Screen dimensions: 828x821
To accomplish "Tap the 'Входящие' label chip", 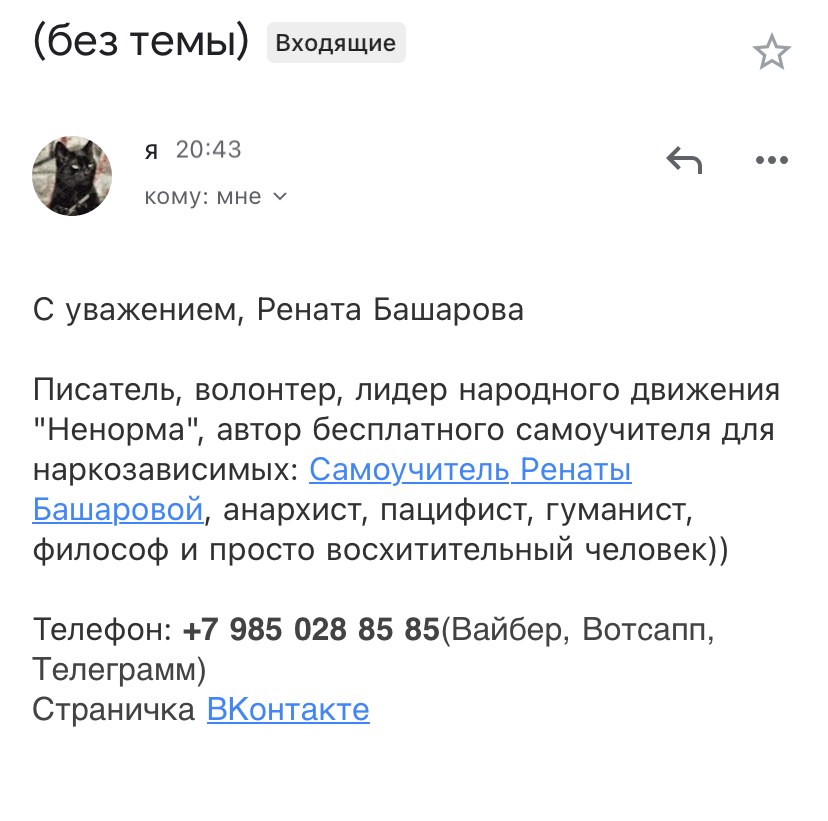I will [336, 43].
